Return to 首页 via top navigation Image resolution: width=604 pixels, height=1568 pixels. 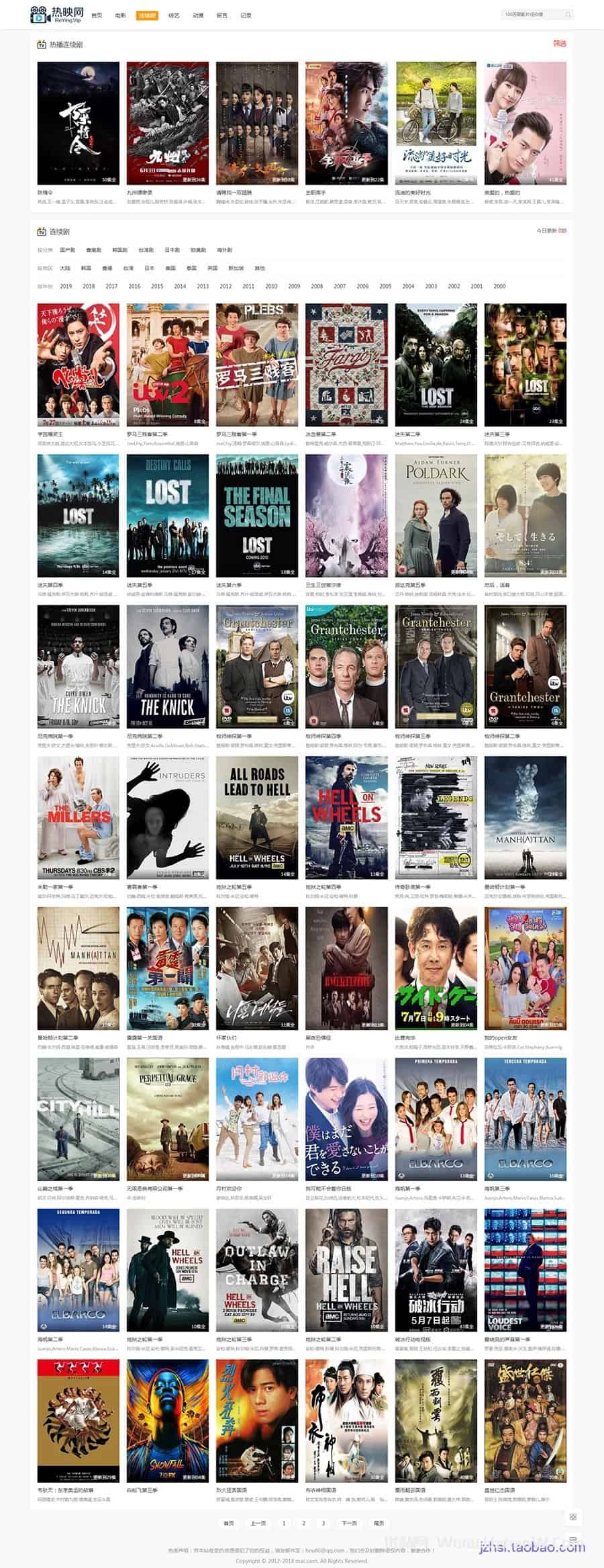(x=97, y=15)
